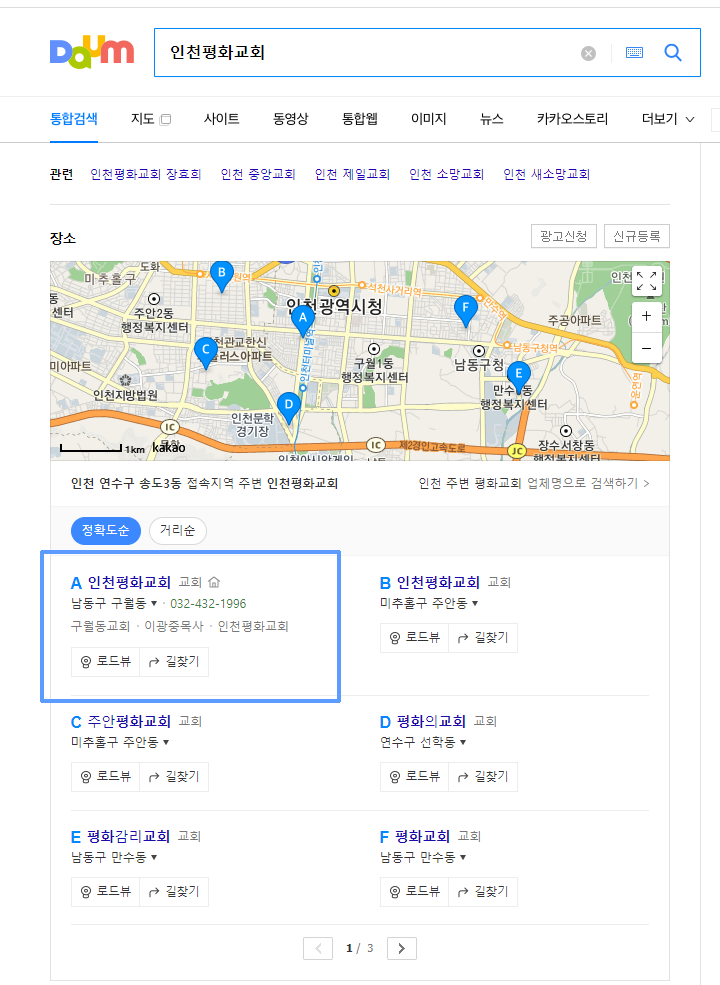Sort results by 거리순
The width and height of the screenshot is (720, 985).
tap(177, 531)
